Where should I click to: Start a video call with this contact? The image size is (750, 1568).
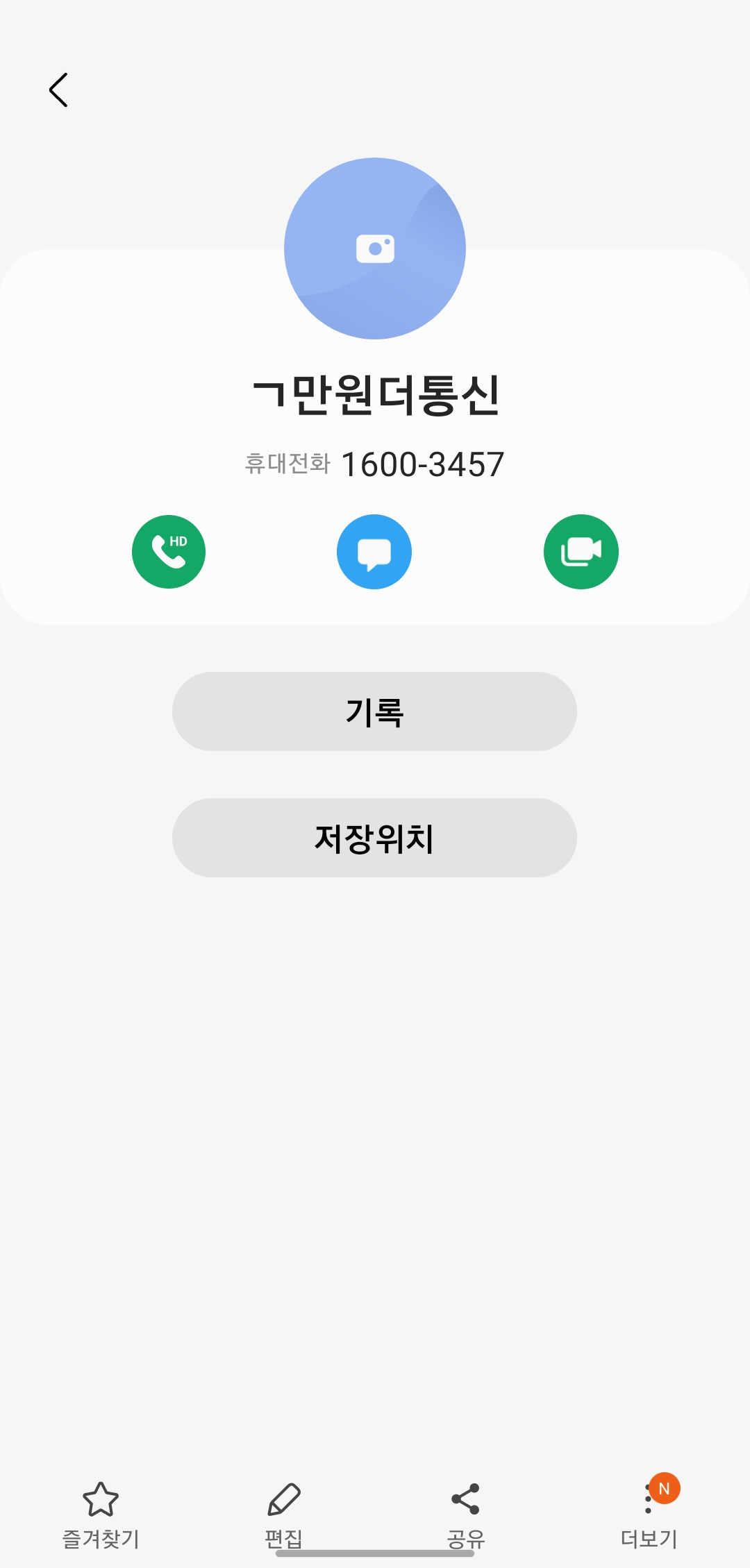581,552
